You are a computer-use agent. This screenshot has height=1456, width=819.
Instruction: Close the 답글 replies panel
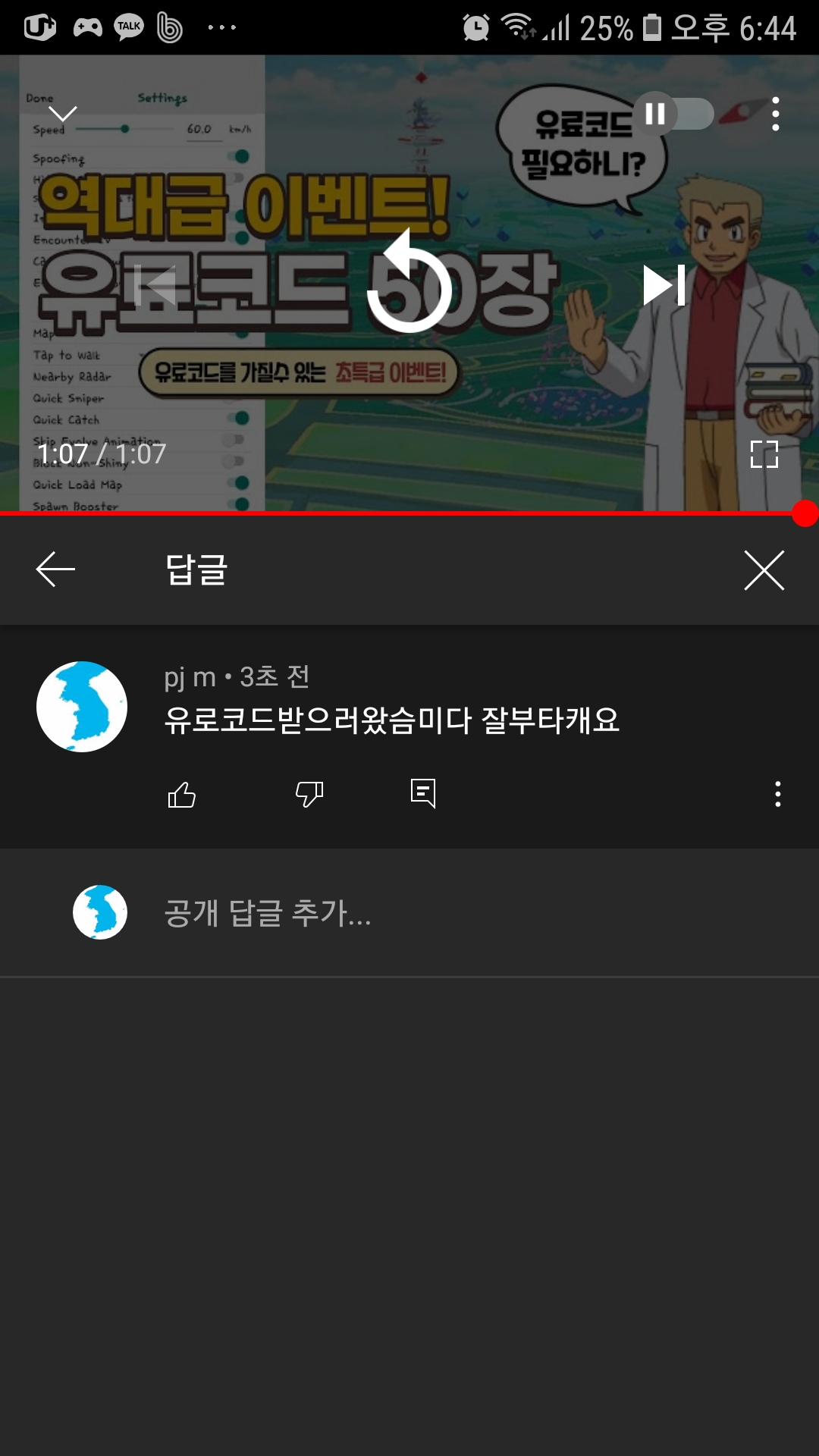pyautogui.click(x=764, y=570)
